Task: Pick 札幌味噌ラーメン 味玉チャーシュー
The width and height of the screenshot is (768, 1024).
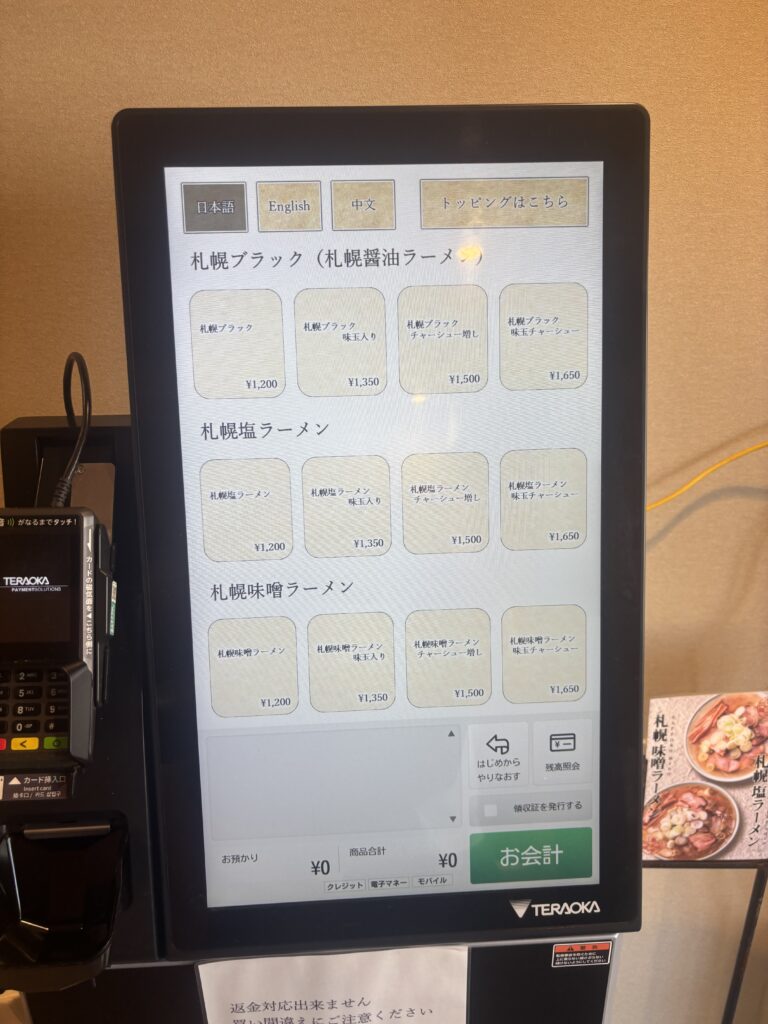Action: [544, 653]
